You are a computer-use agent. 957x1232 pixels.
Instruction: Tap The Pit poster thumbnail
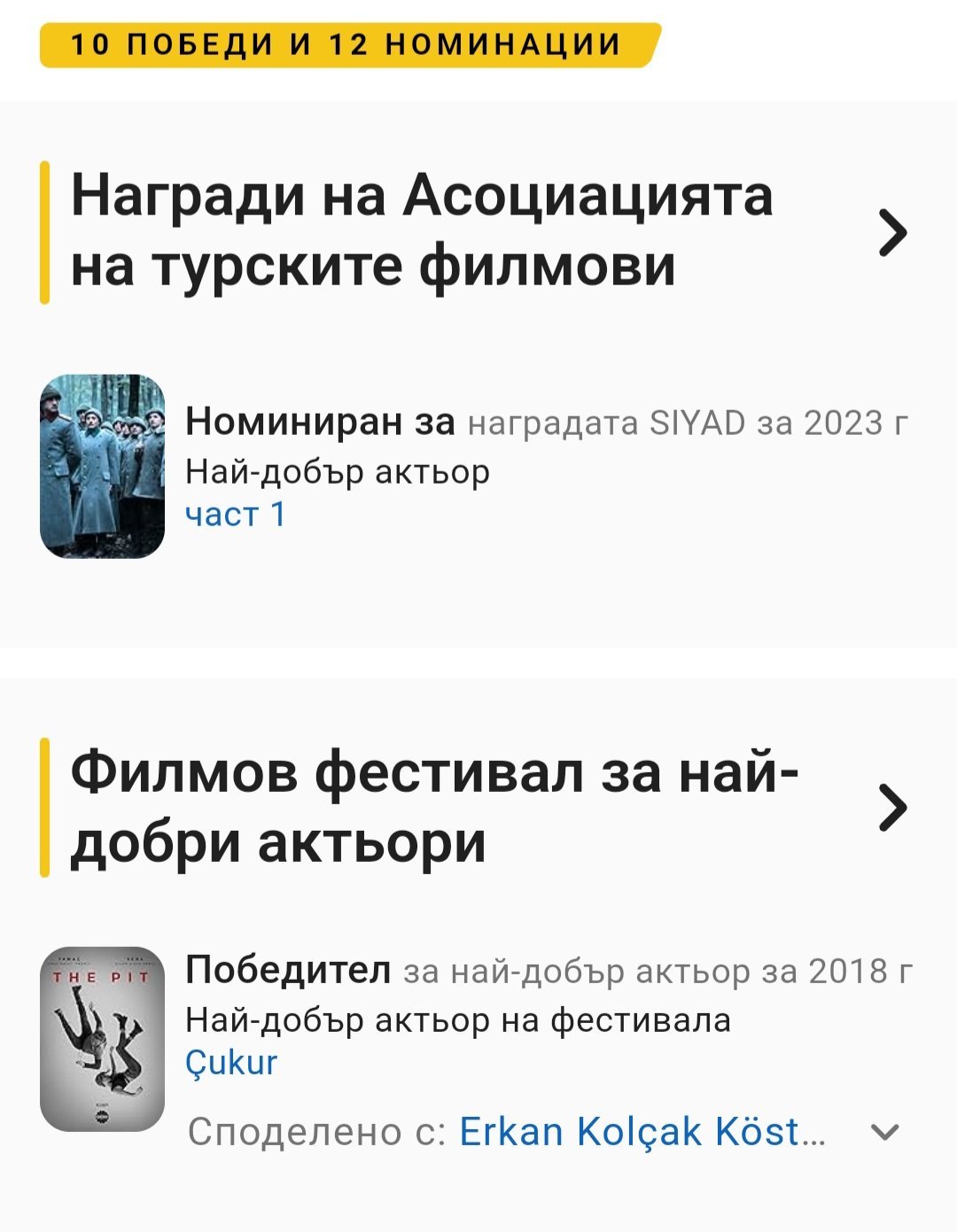coord(103,1039)
